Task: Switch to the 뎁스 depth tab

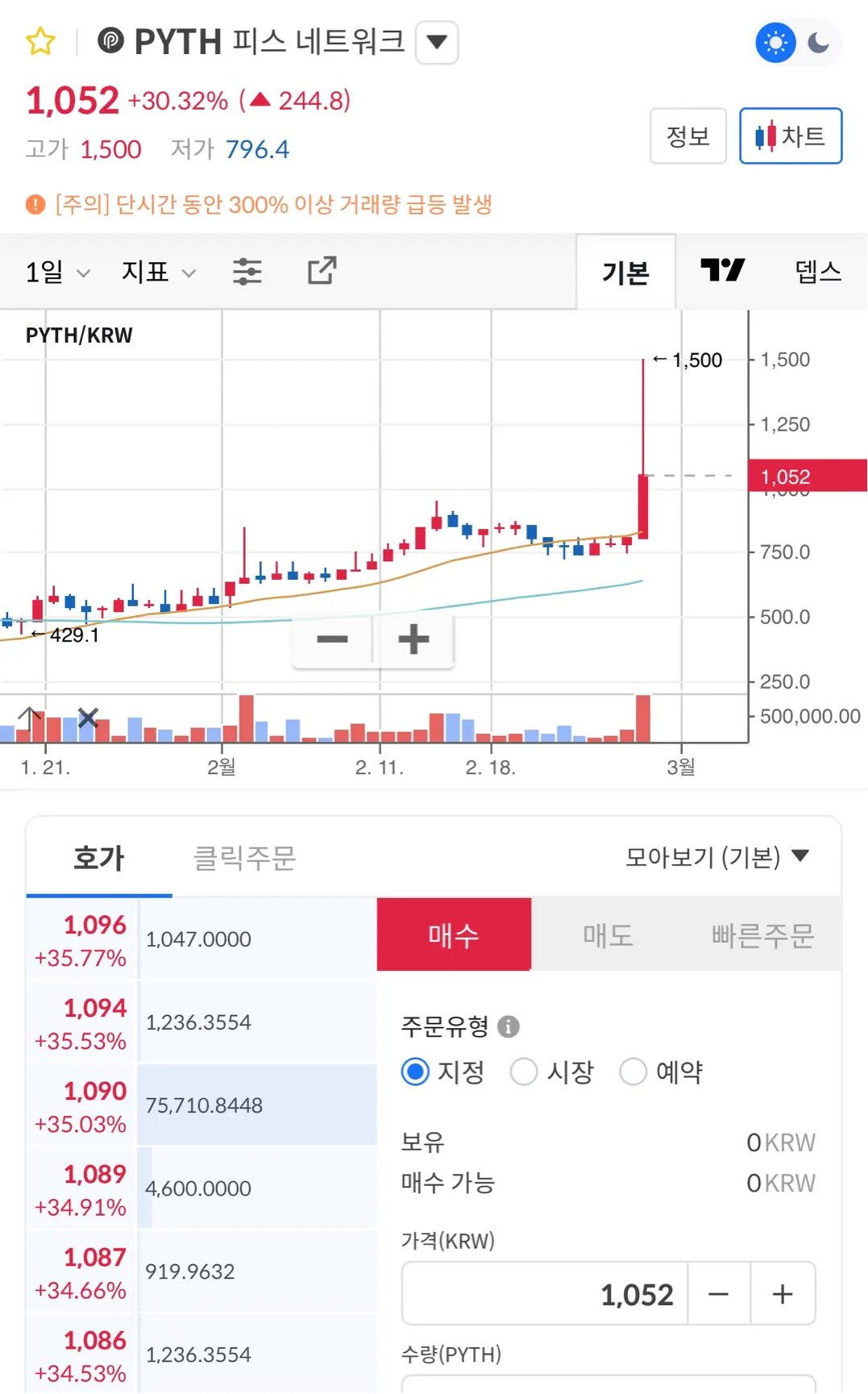Action: point(818,272)
